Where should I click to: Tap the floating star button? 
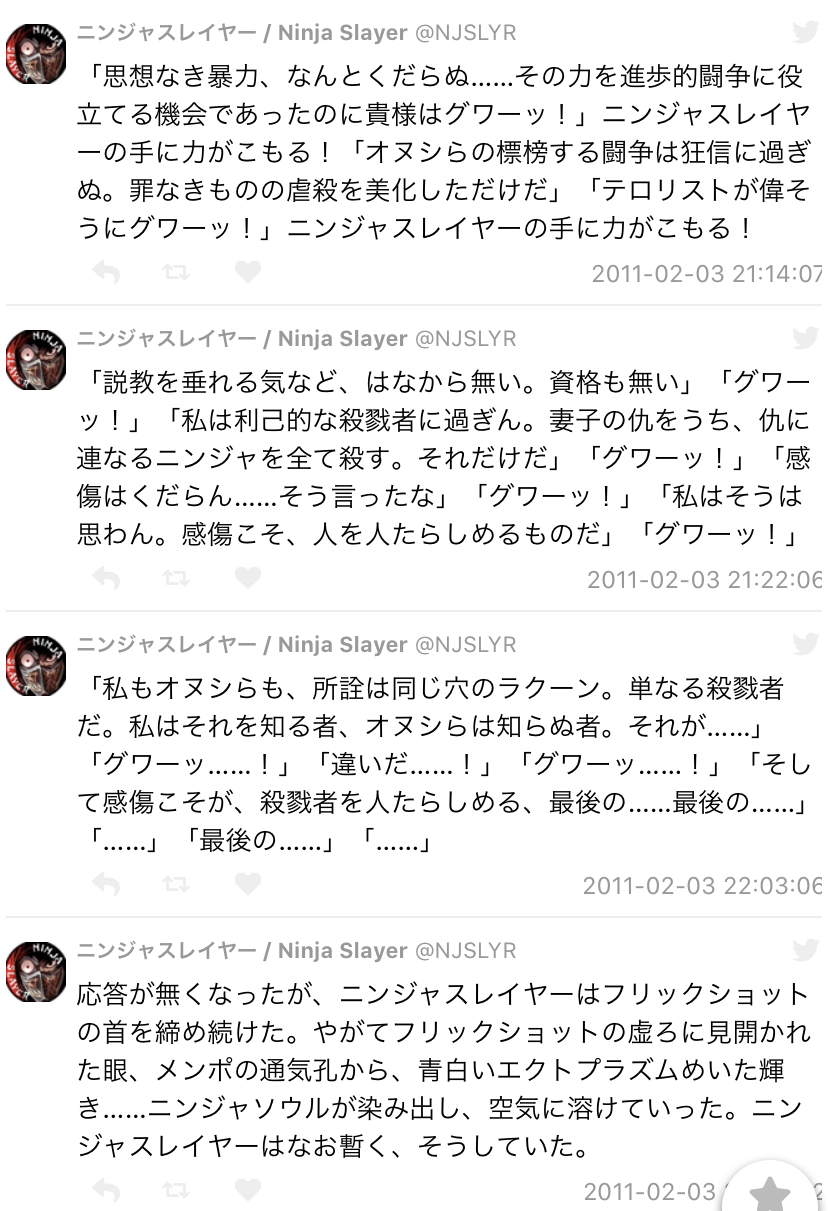pyautogui.click(x=769, y=1192)
